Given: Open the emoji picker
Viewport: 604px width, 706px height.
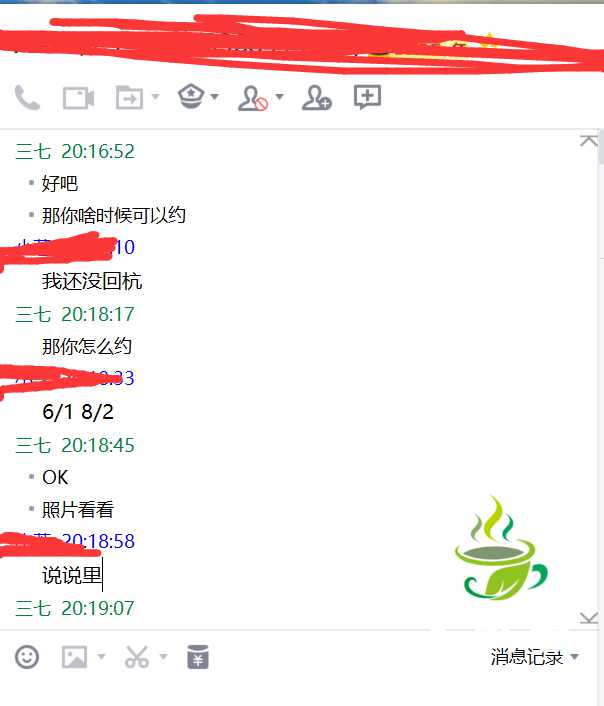Looking at the screenshot, I should pyautogui.click(x=28, y=657).
